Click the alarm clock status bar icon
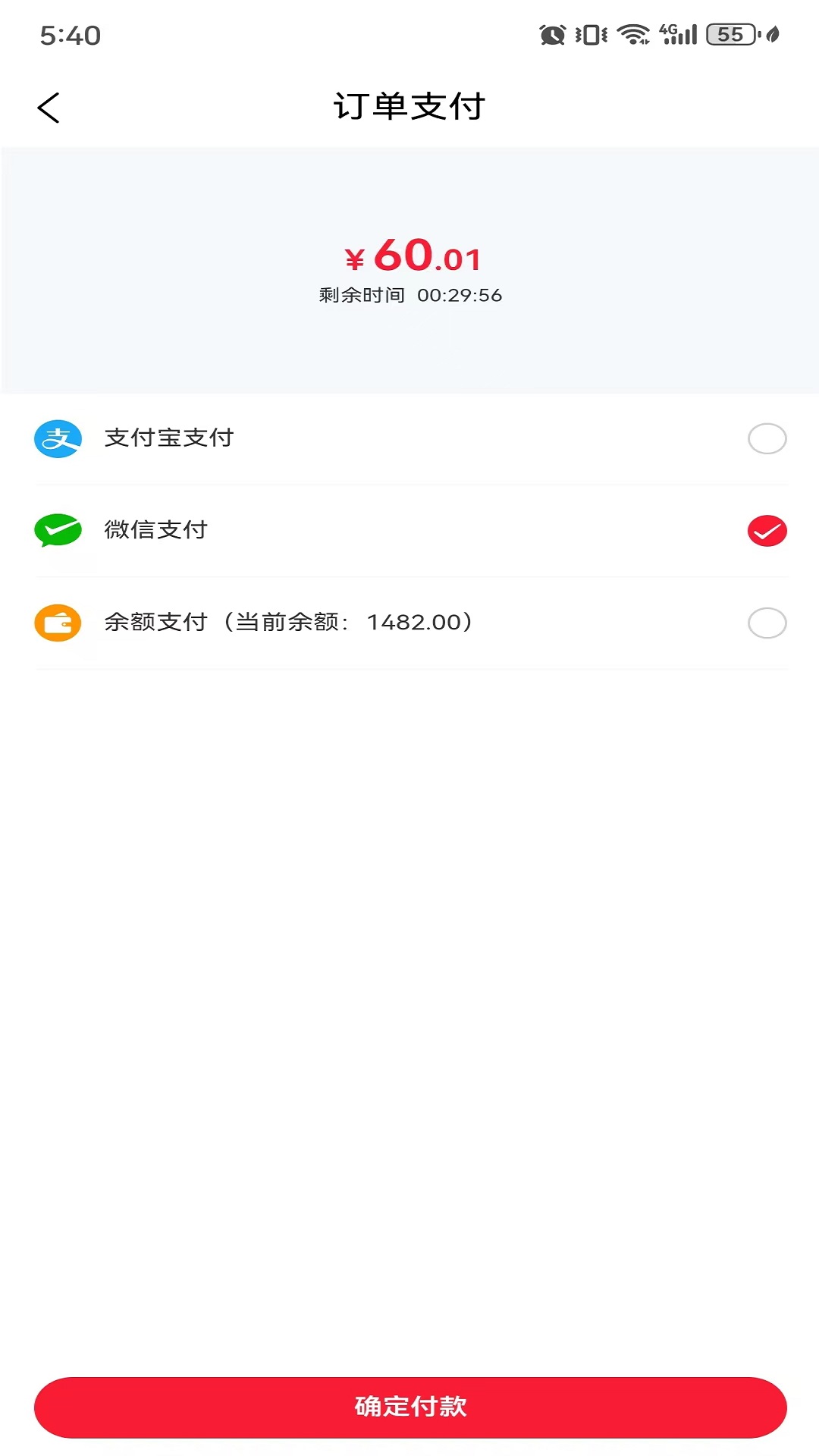The image size is (819, 1456). point(553,32)
